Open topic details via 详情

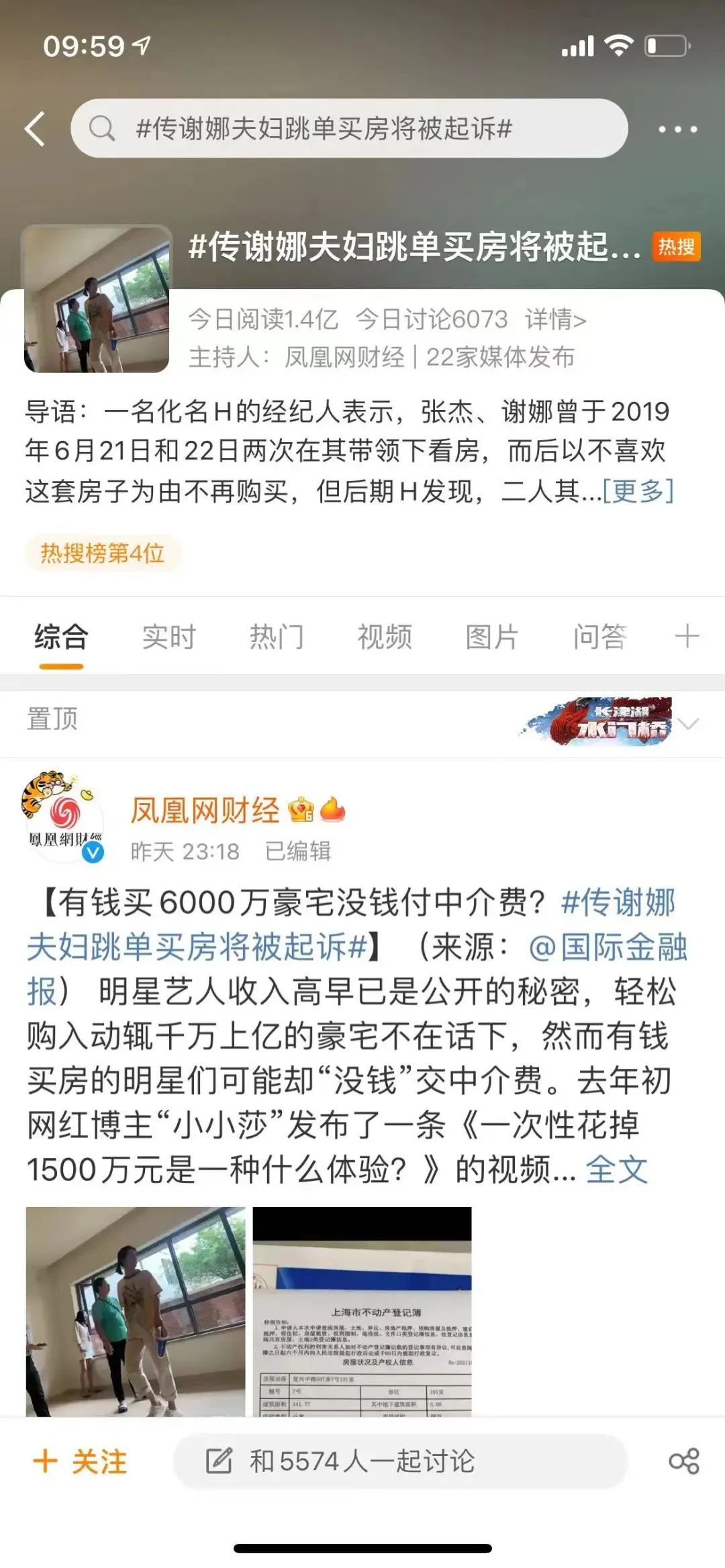click(555, 319)
